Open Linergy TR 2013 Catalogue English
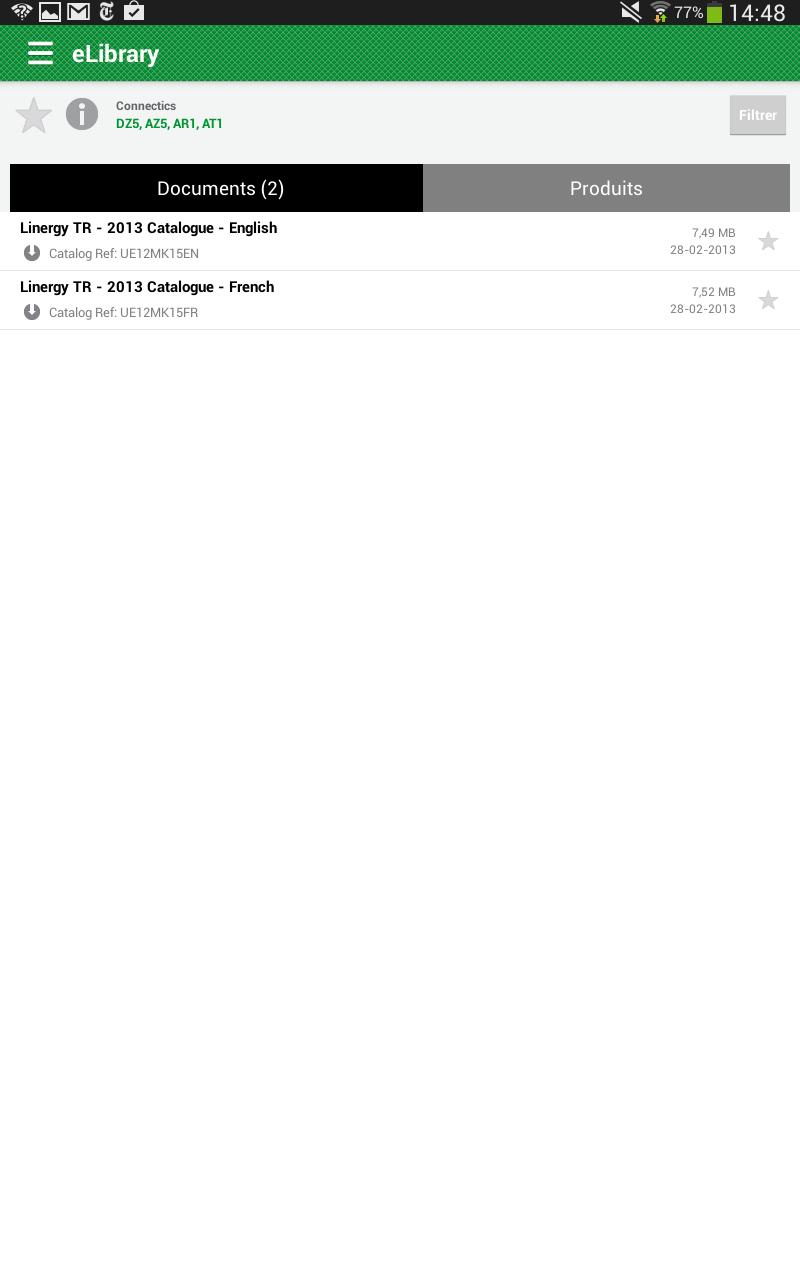 click(148, 228)
